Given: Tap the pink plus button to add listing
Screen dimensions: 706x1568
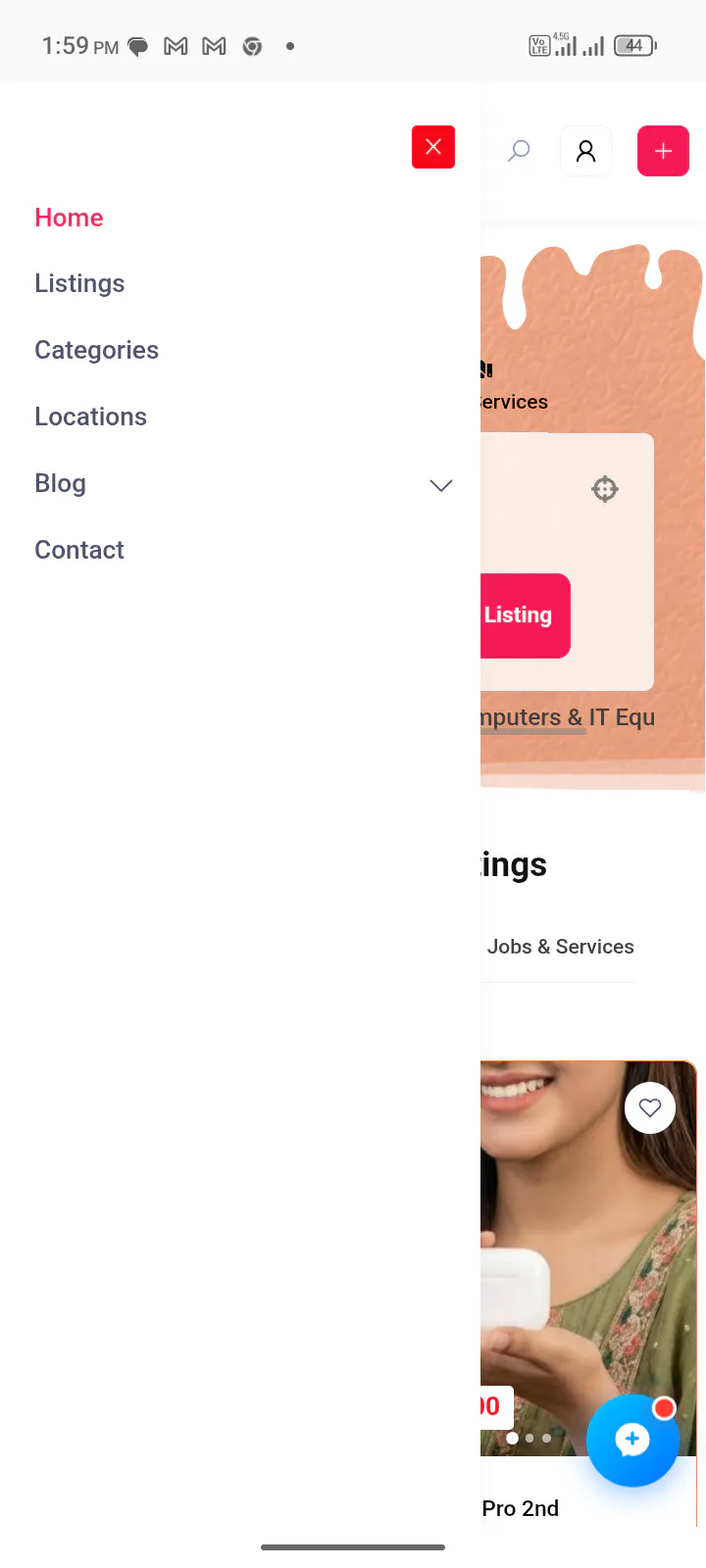Looking at the screenshot, I should coord(663,151).
